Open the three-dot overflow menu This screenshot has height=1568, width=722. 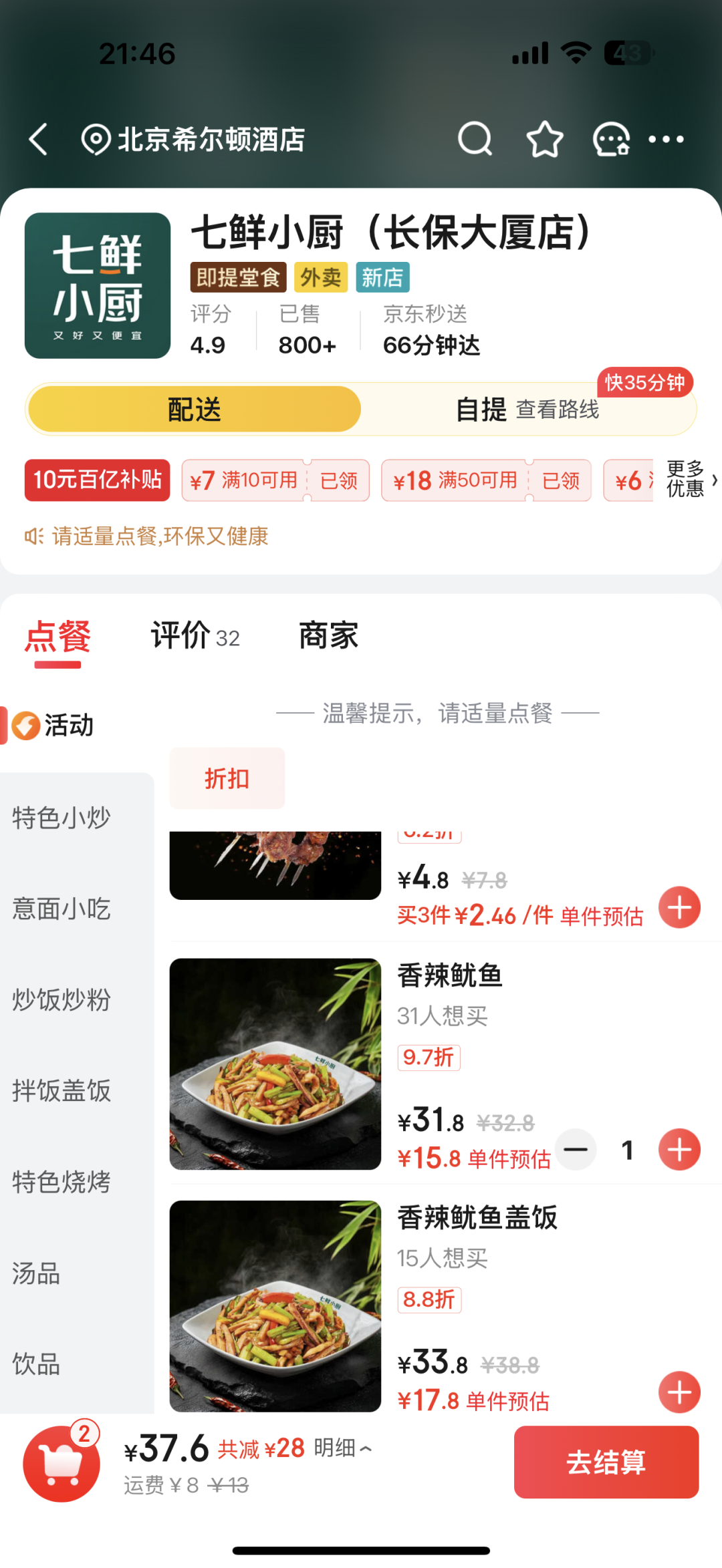point(666,139)
